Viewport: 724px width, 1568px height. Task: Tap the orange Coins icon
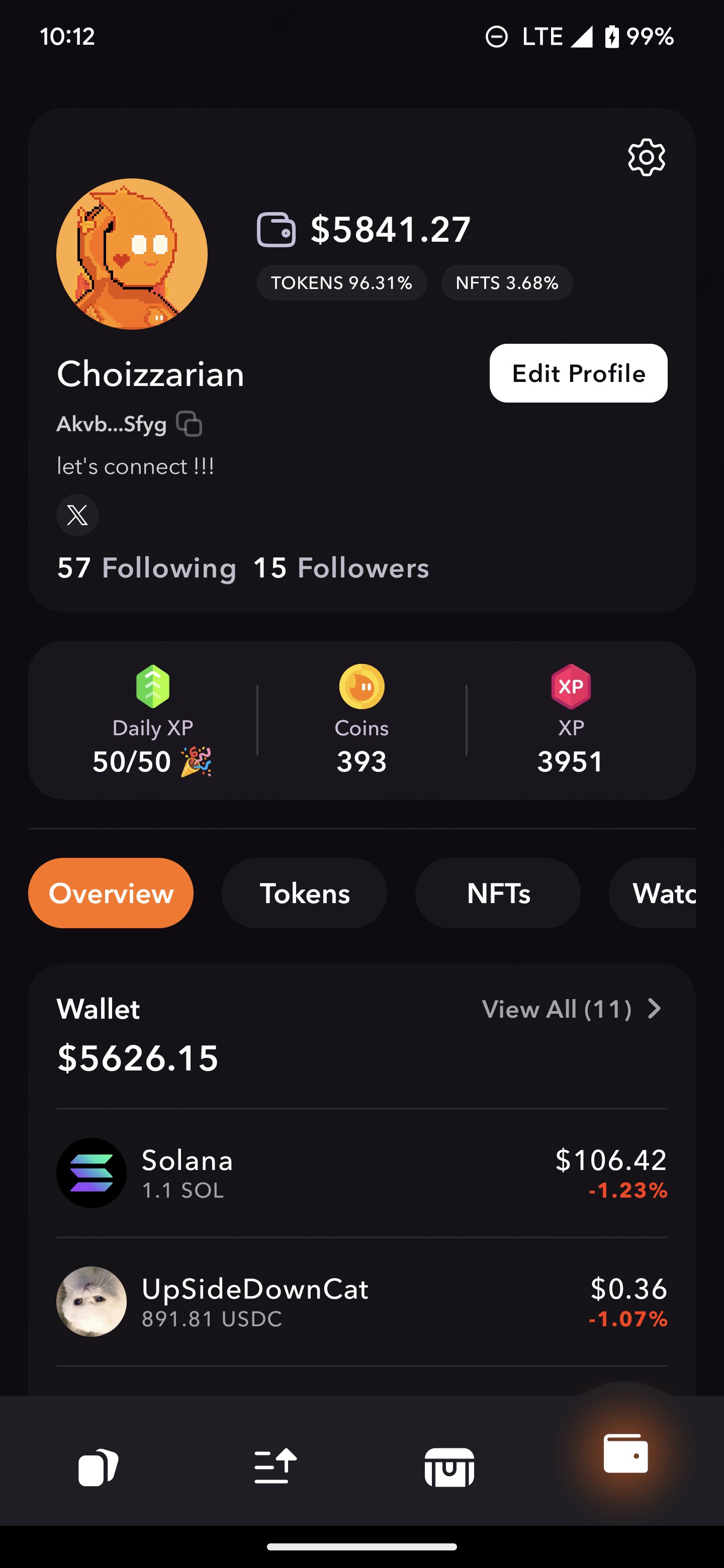pos(360,687)
